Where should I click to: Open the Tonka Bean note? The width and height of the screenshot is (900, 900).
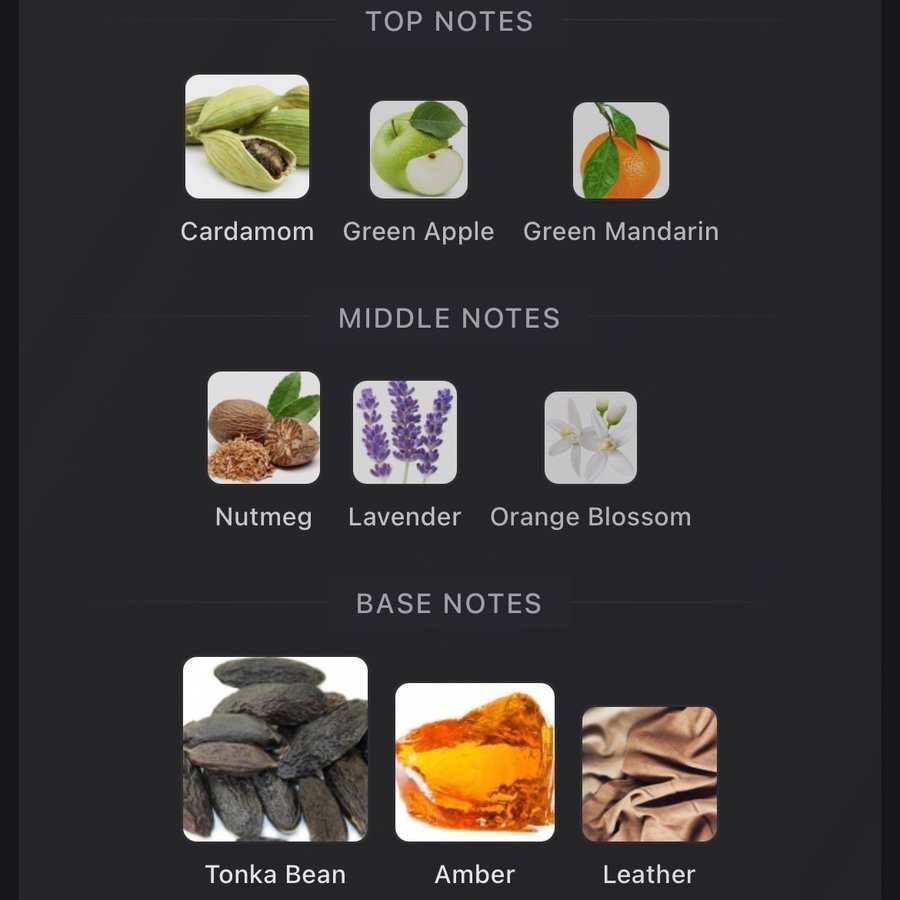tap(275, 749)
